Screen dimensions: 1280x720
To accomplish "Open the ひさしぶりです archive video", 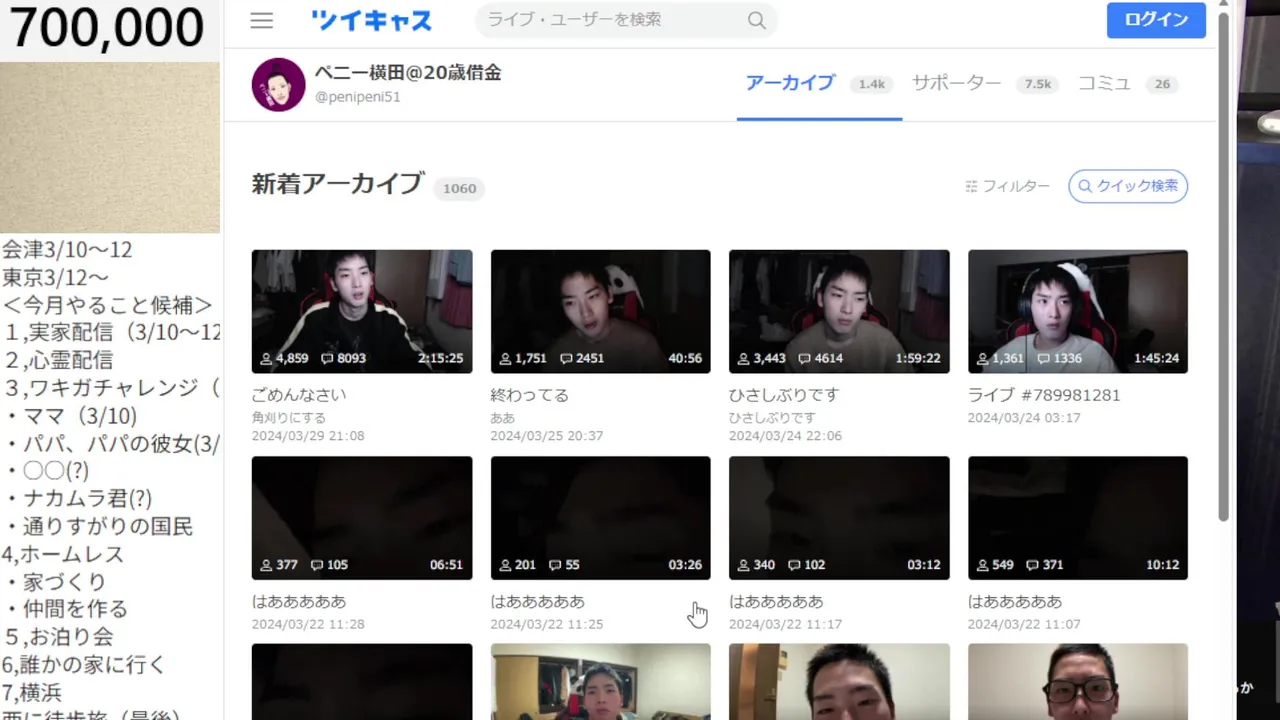I will (839, 311).
